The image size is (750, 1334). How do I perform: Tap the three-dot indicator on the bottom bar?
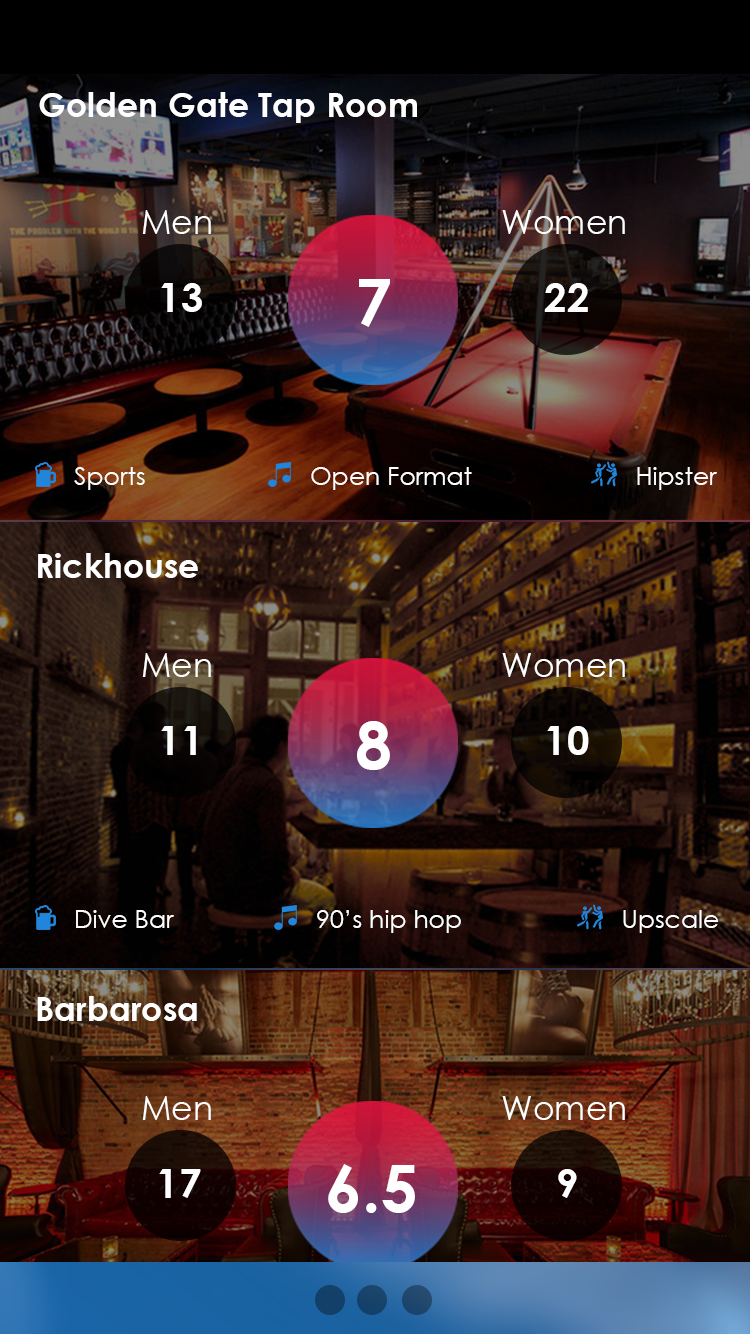point(373,1299)
